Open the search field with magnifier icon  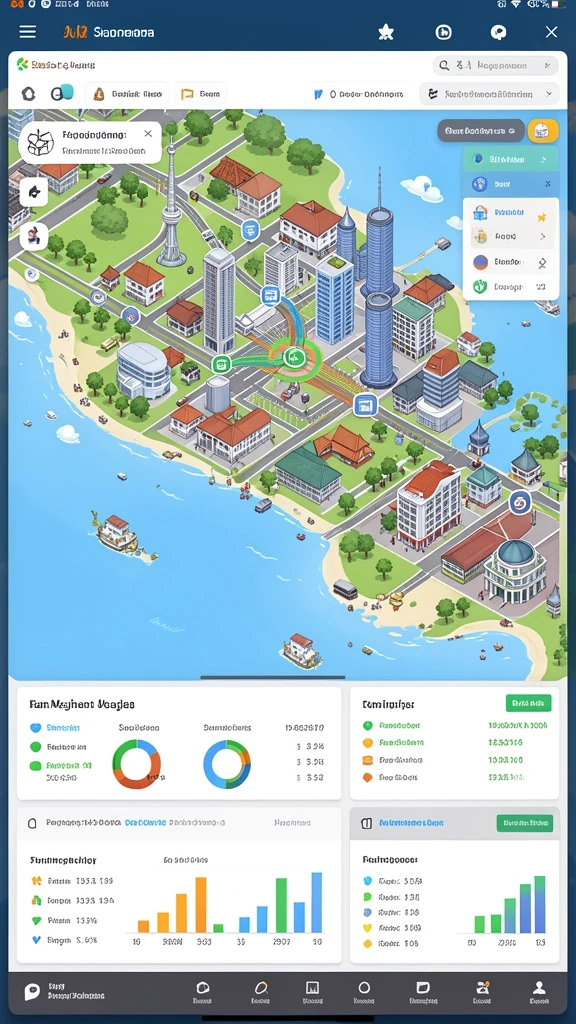coord(495,65)
